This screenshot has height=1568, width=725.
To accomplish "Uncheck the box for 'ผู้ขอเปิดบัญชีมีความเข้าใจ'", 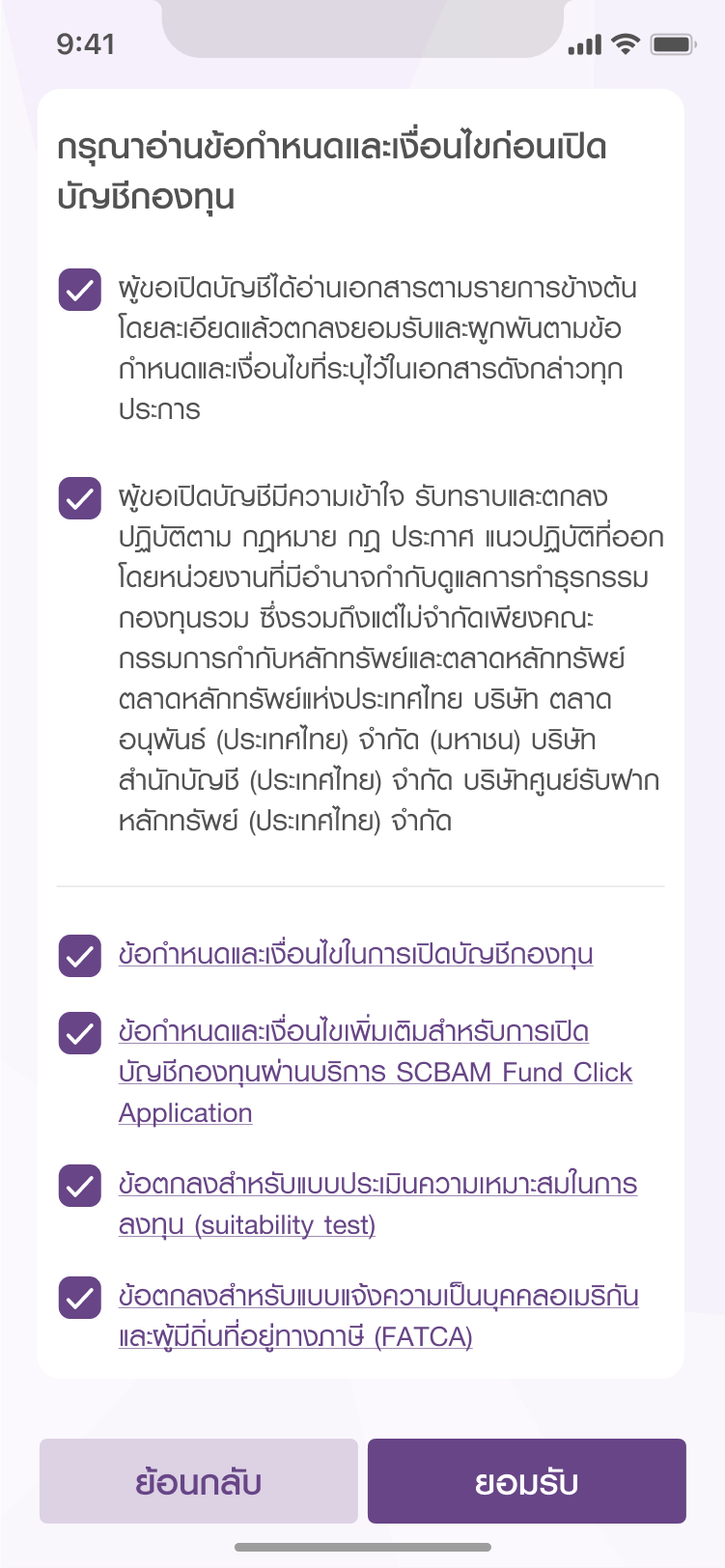I will tap(80, 498).
